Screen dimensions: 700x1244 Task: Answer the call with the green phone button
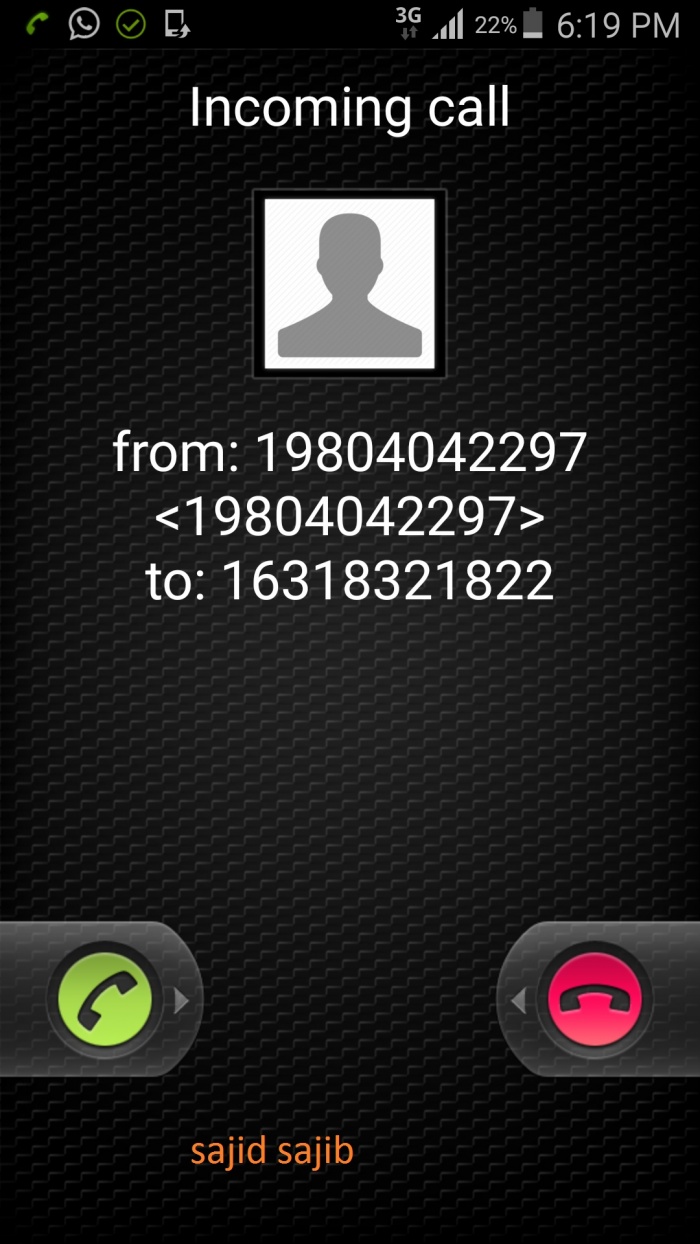pos(105,999)
